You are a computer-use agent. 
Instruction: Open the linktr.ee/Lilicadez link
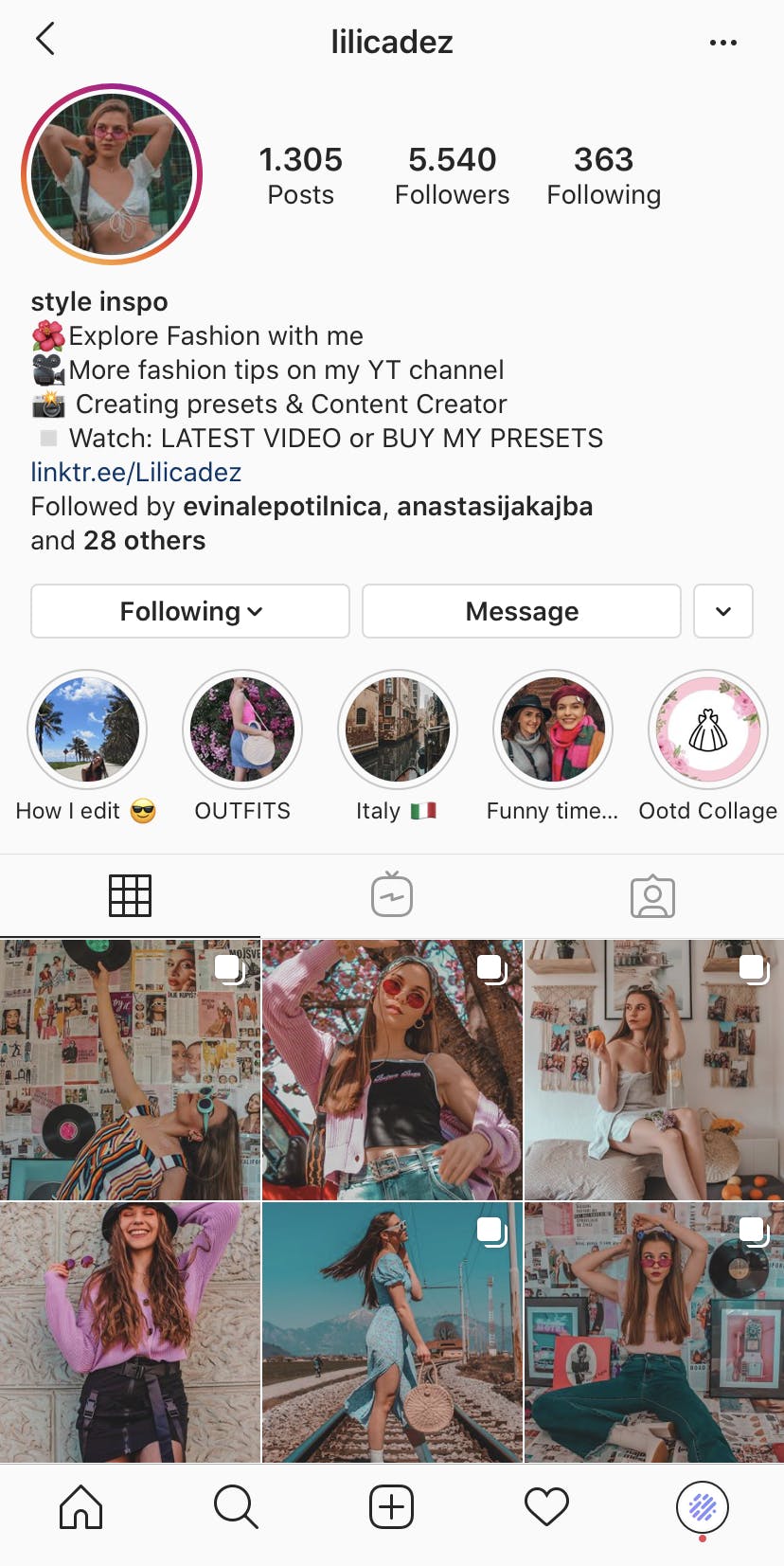[x=136, y=472]
